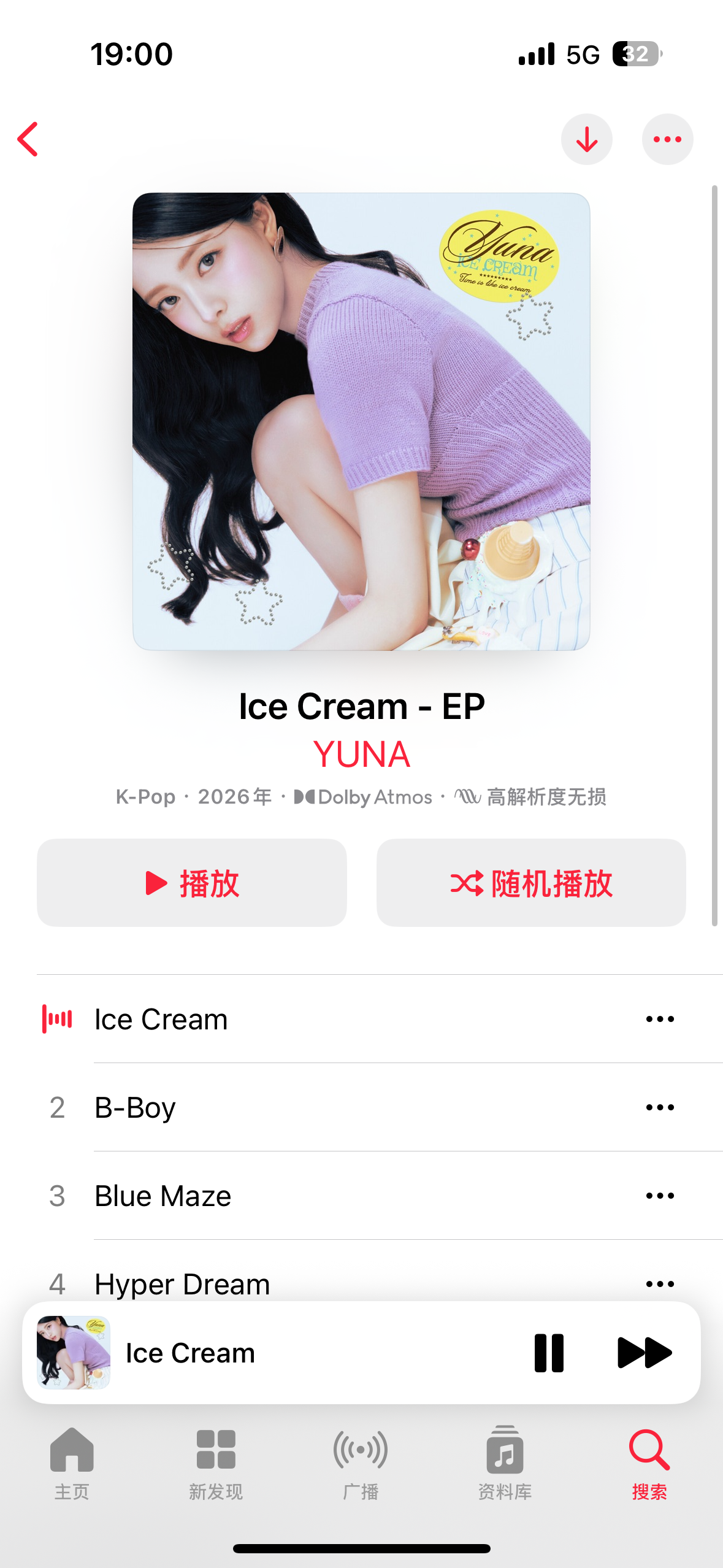Tap the 播放 play button

(x=192, y=883)
